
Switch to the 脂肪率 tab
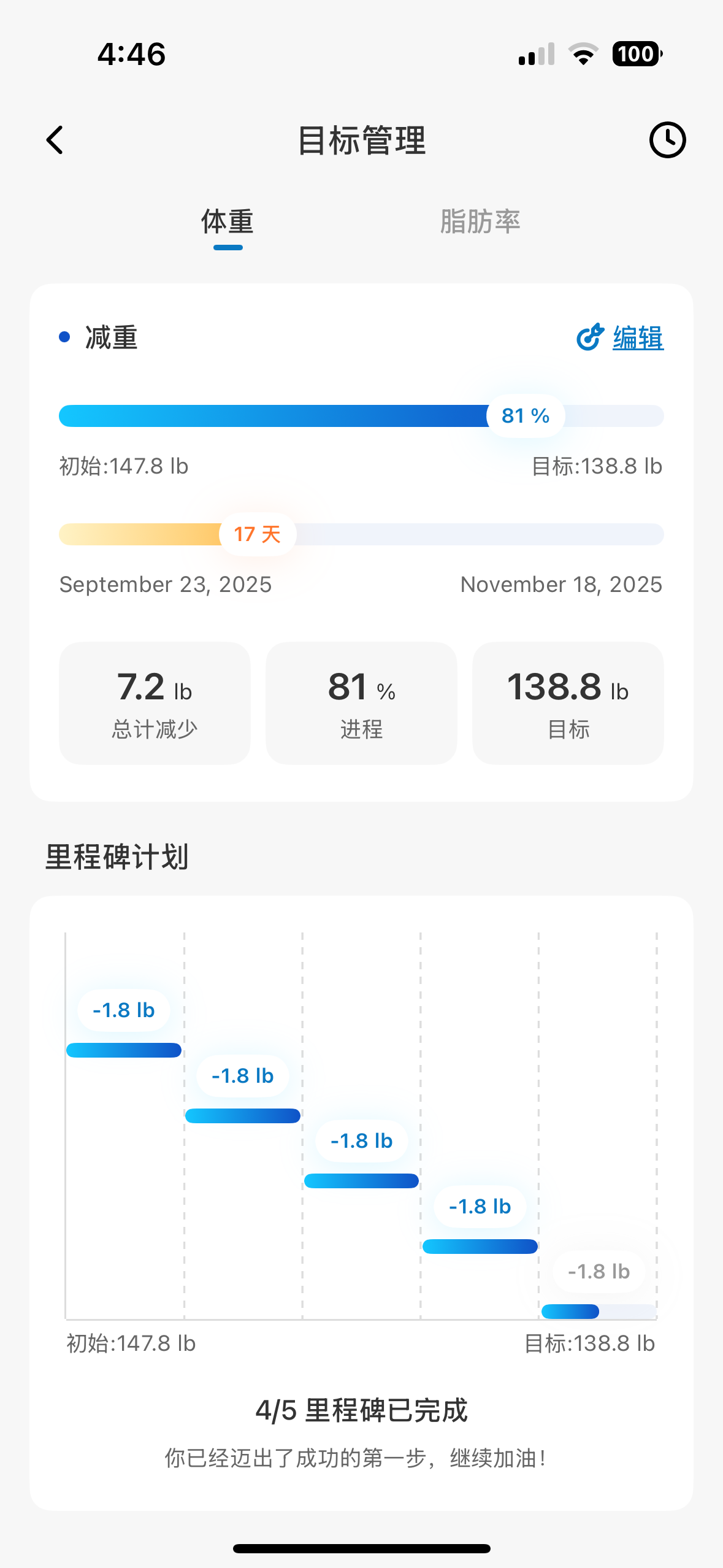pyautogui.click(x=480, y=221)
